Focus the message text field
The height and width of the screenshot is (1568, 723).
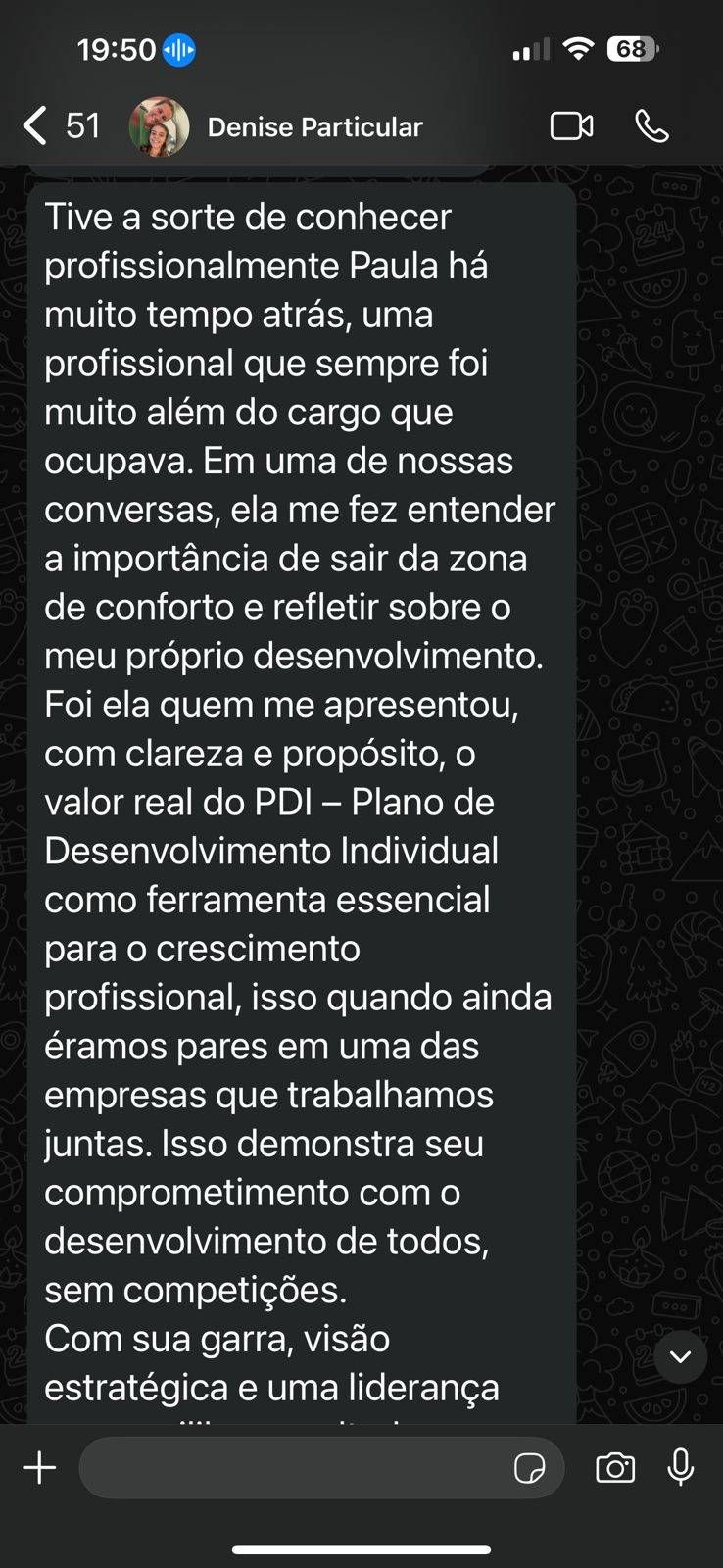(x=294, y=1468)
